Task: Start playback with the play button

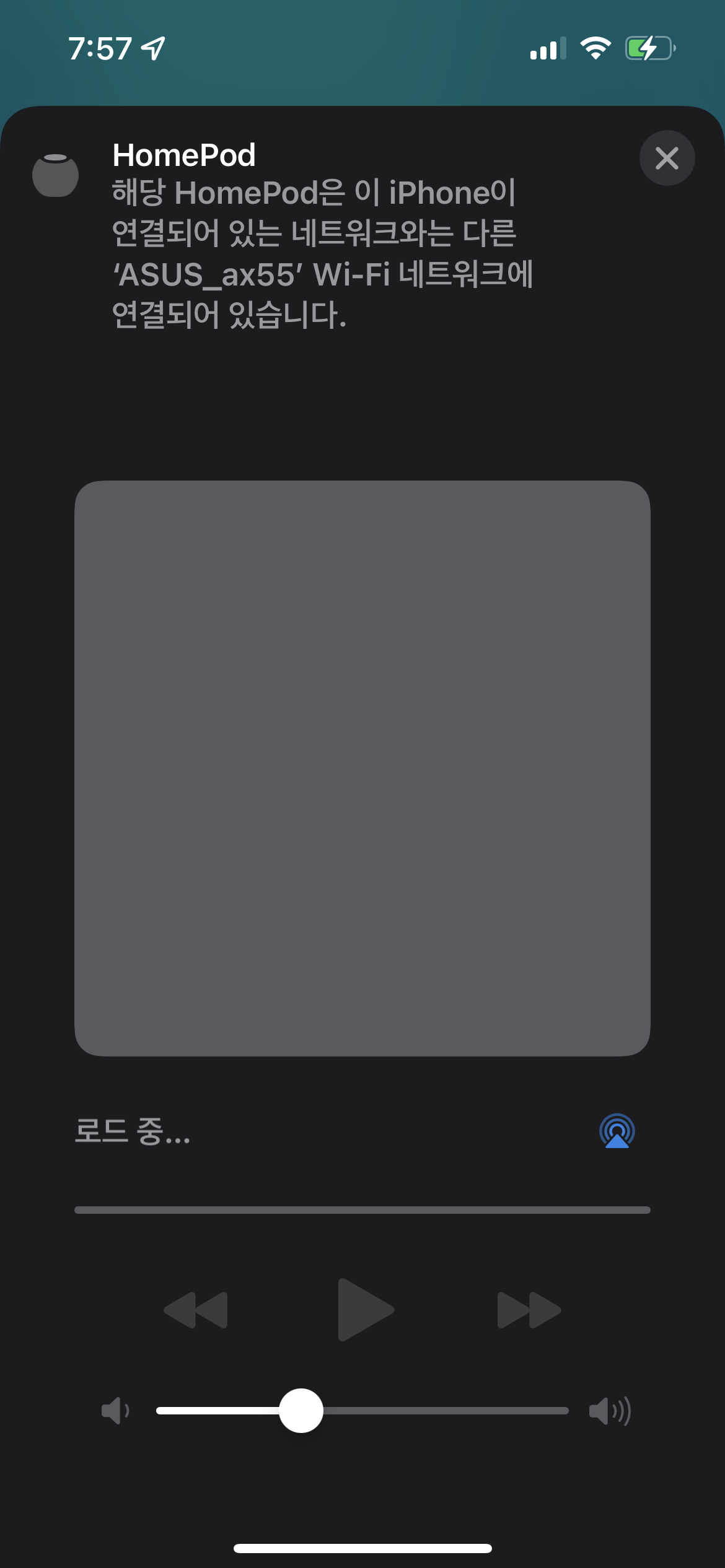Action: pos(365,1309)
